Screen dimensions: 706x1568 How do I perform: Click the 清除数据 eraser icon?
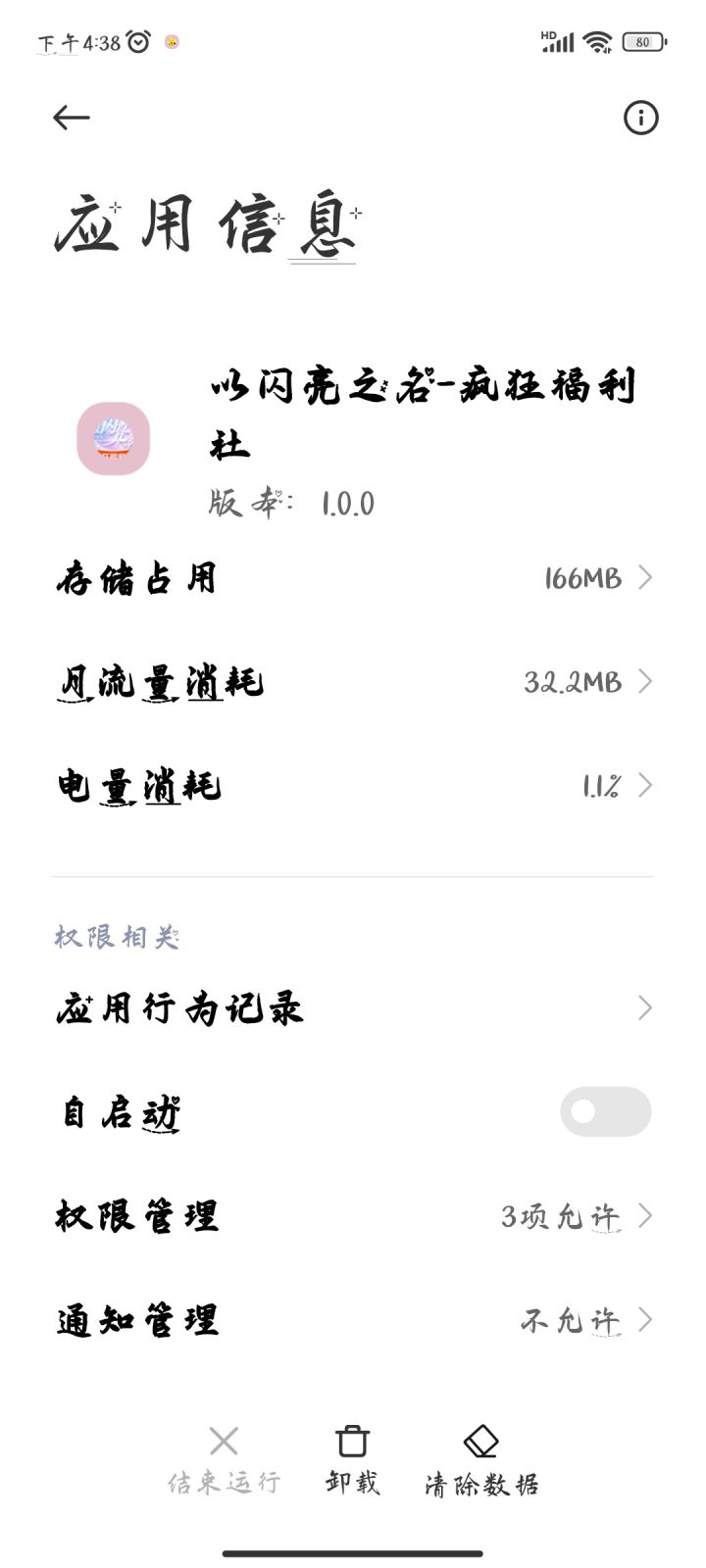[479, 1441]
